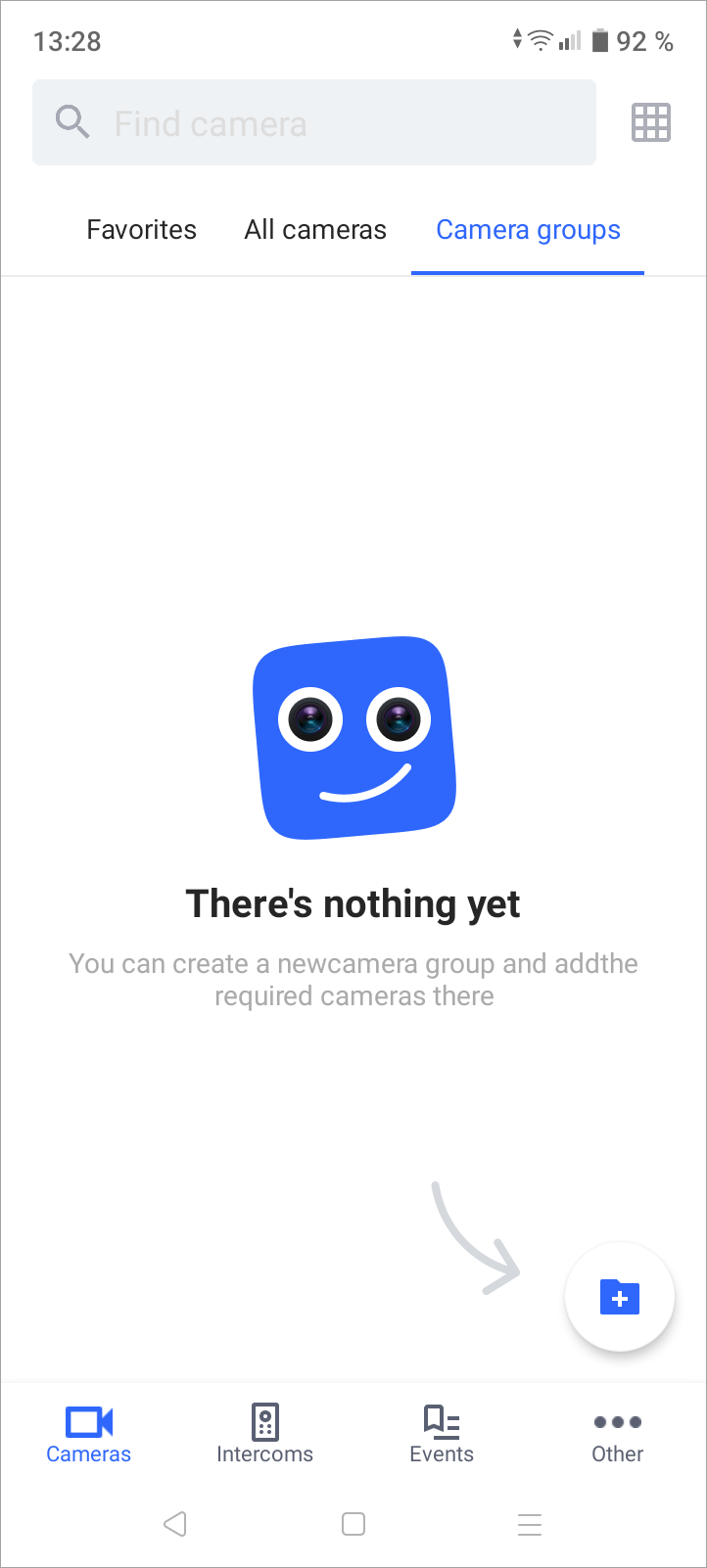Open the grid layout view icon
707x1568 pixels.
click(x=651, y=122)
